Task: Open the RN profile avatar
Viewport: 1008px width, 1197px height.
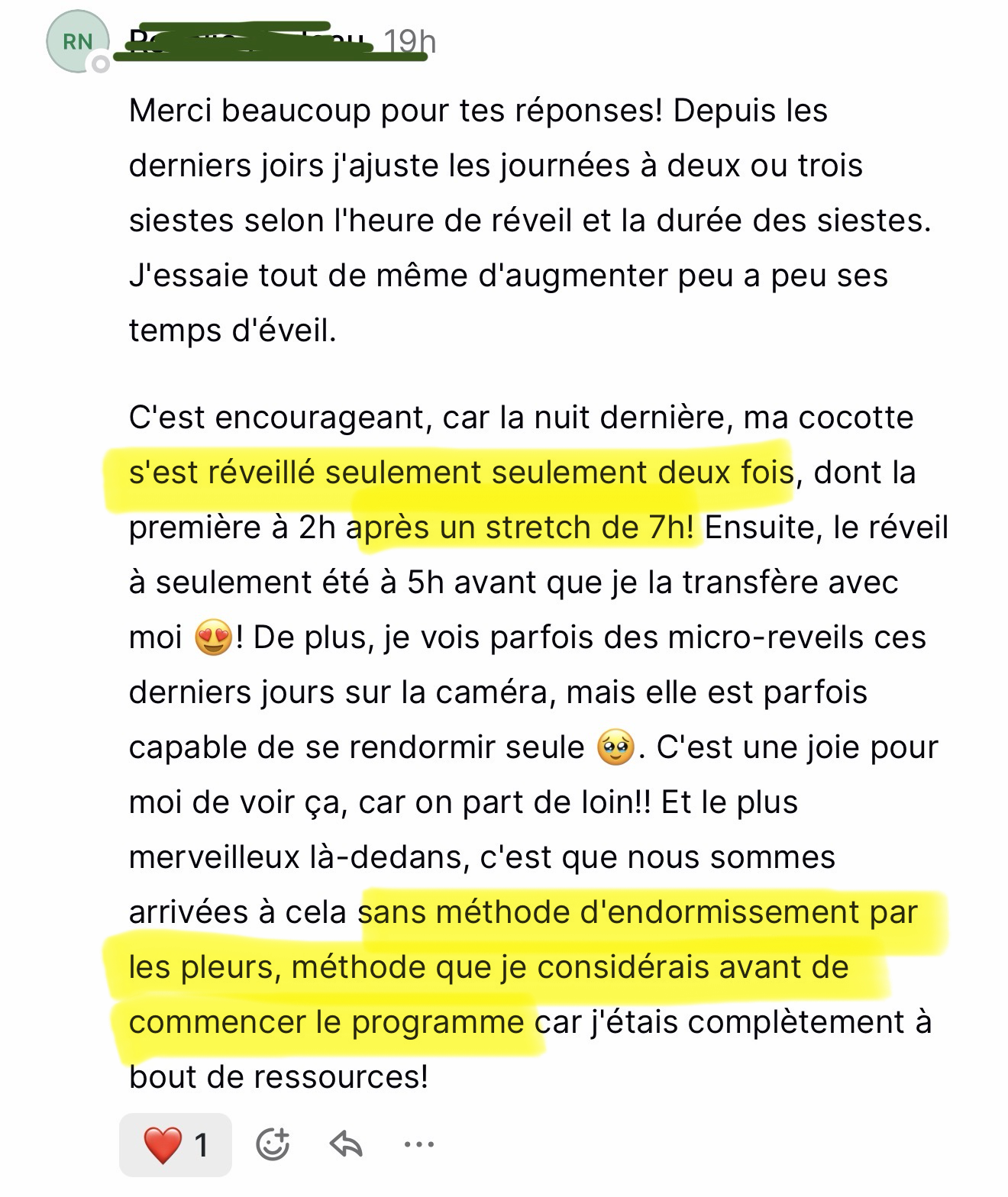Action: [78, 41]
